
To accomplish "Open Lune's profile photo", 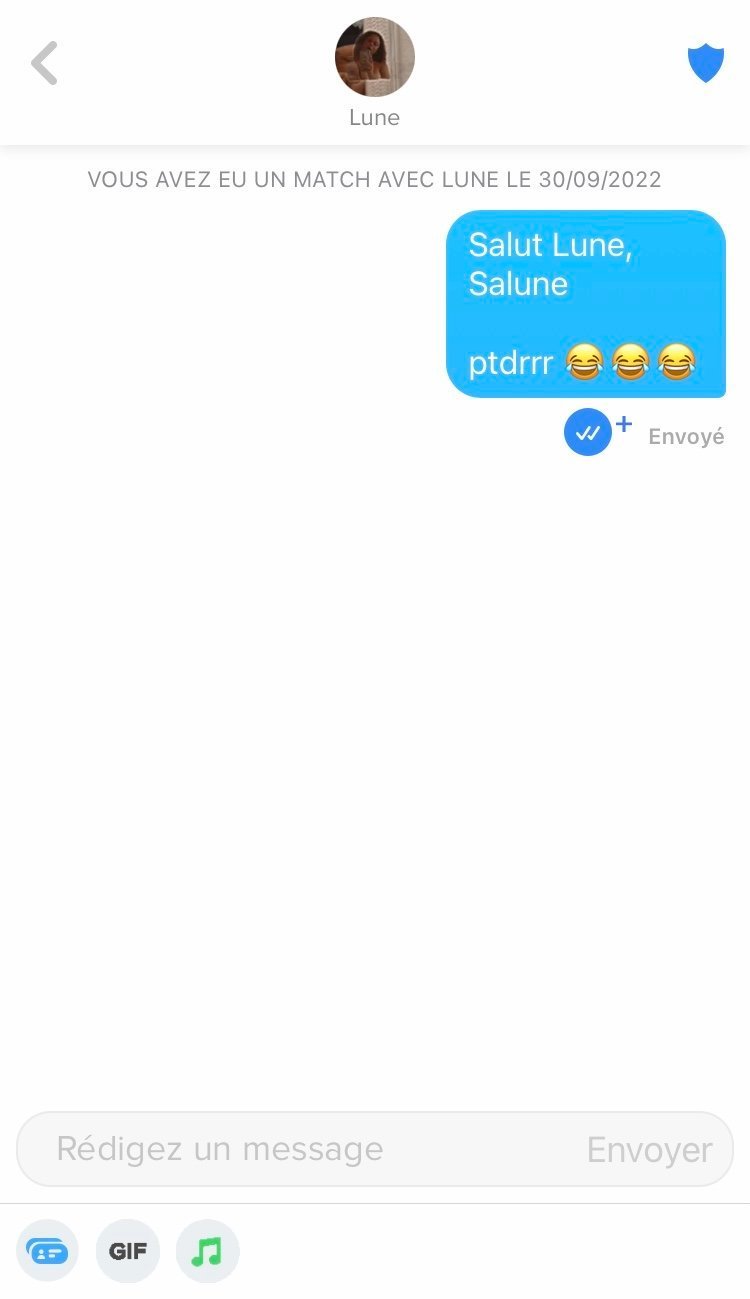I will [374, 56].
